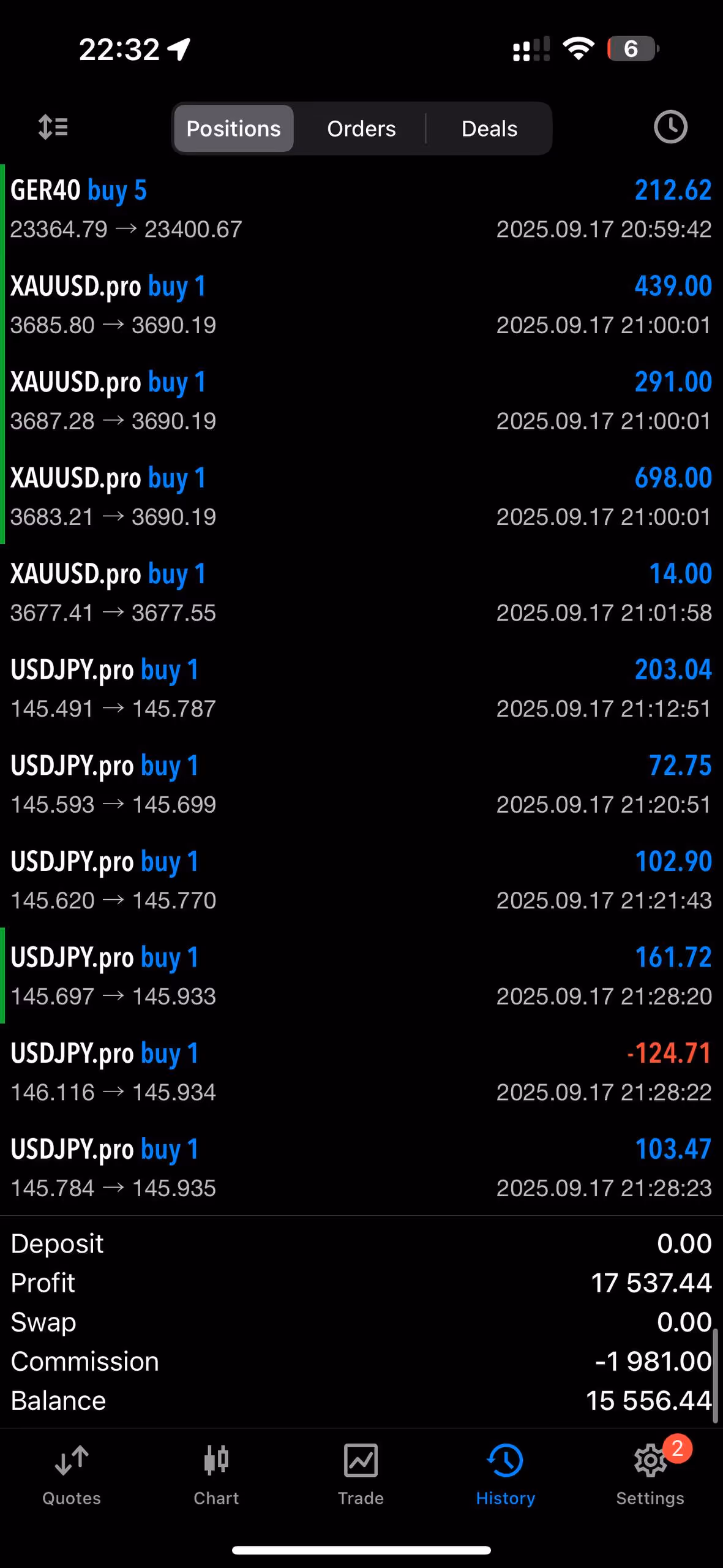723x1568 pixels.
Task: Expand the XAUUSD.pro position with 439.00 profit
Action: coord(361,305)
